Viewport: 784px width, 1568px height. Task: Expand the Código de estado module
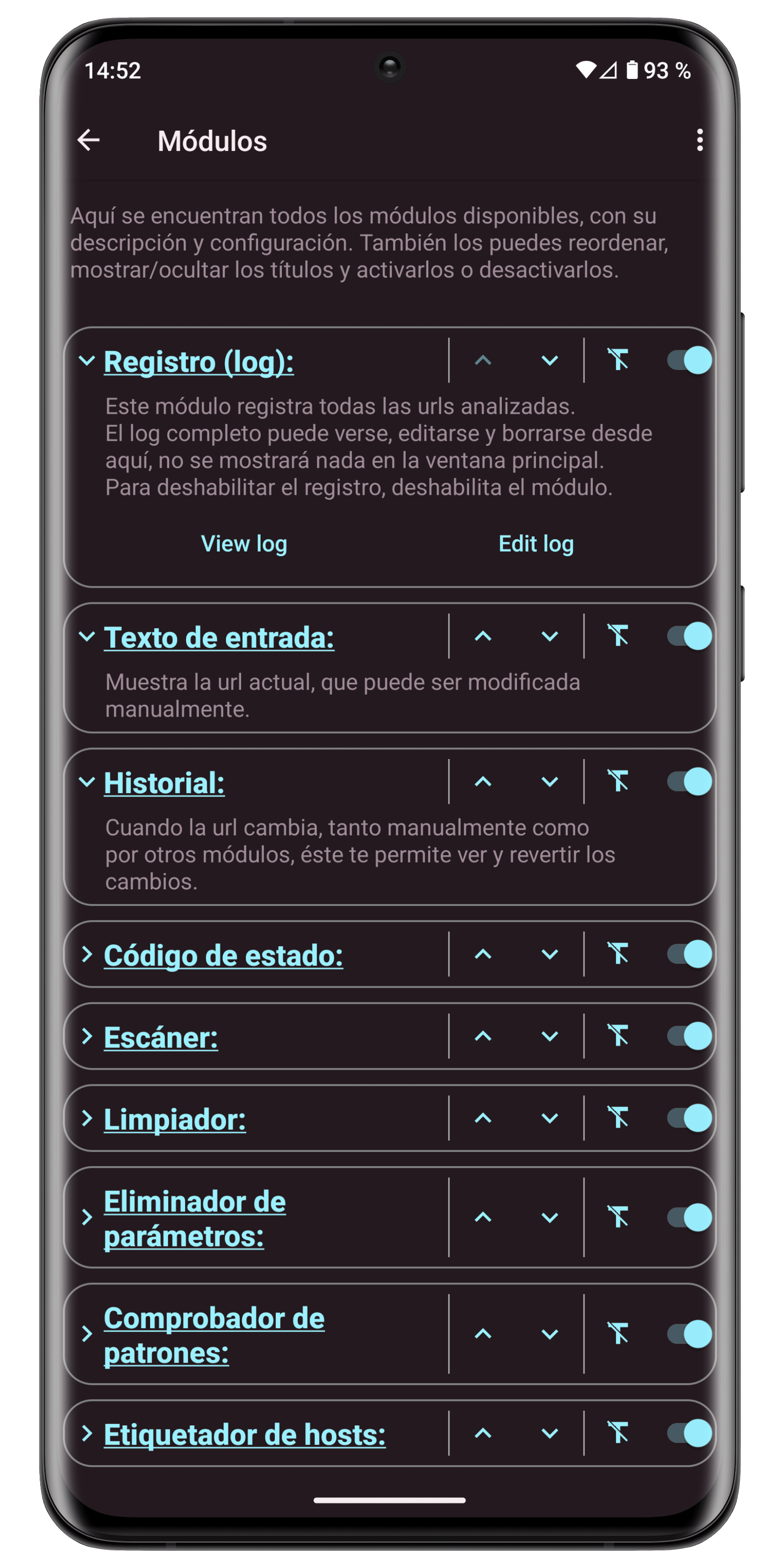(x=87, y=955)
